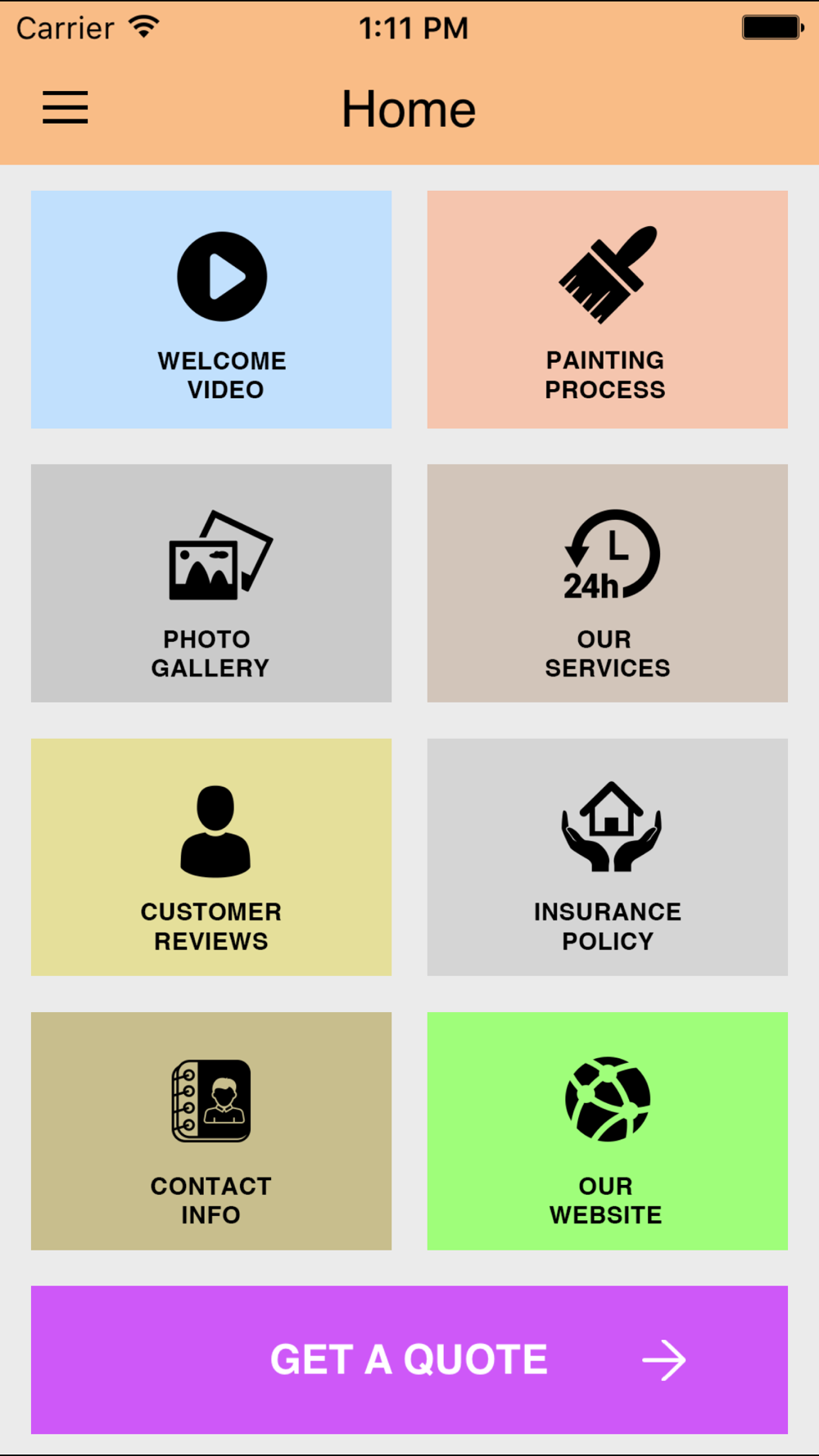This screenshot has width=819, height=1456.
Task: Open the Contact Info tile
Action: point(211,1131)
